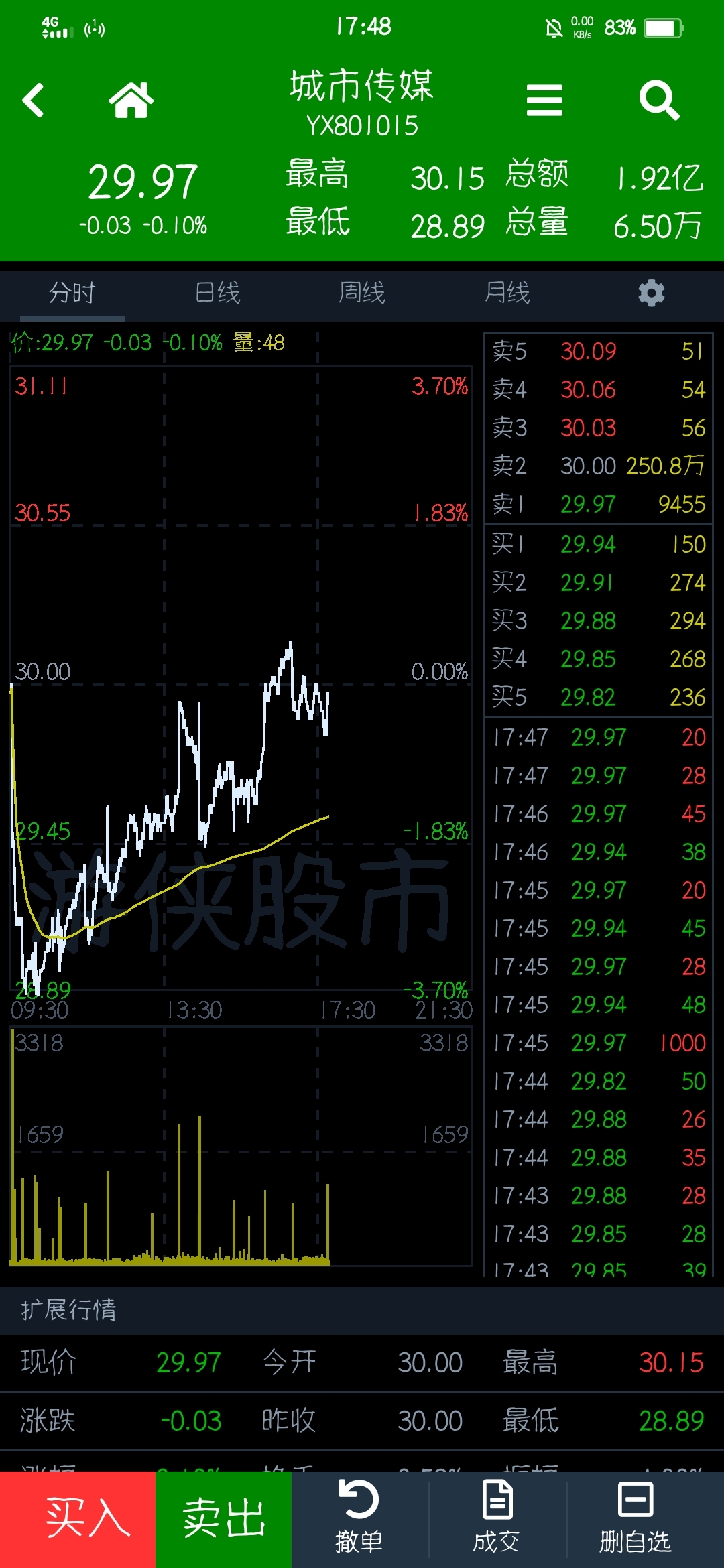Image resolution: width=724 pixels, height=1568 pixels.
Task: Open chart settings gear icon
Action: coord(652,293)
